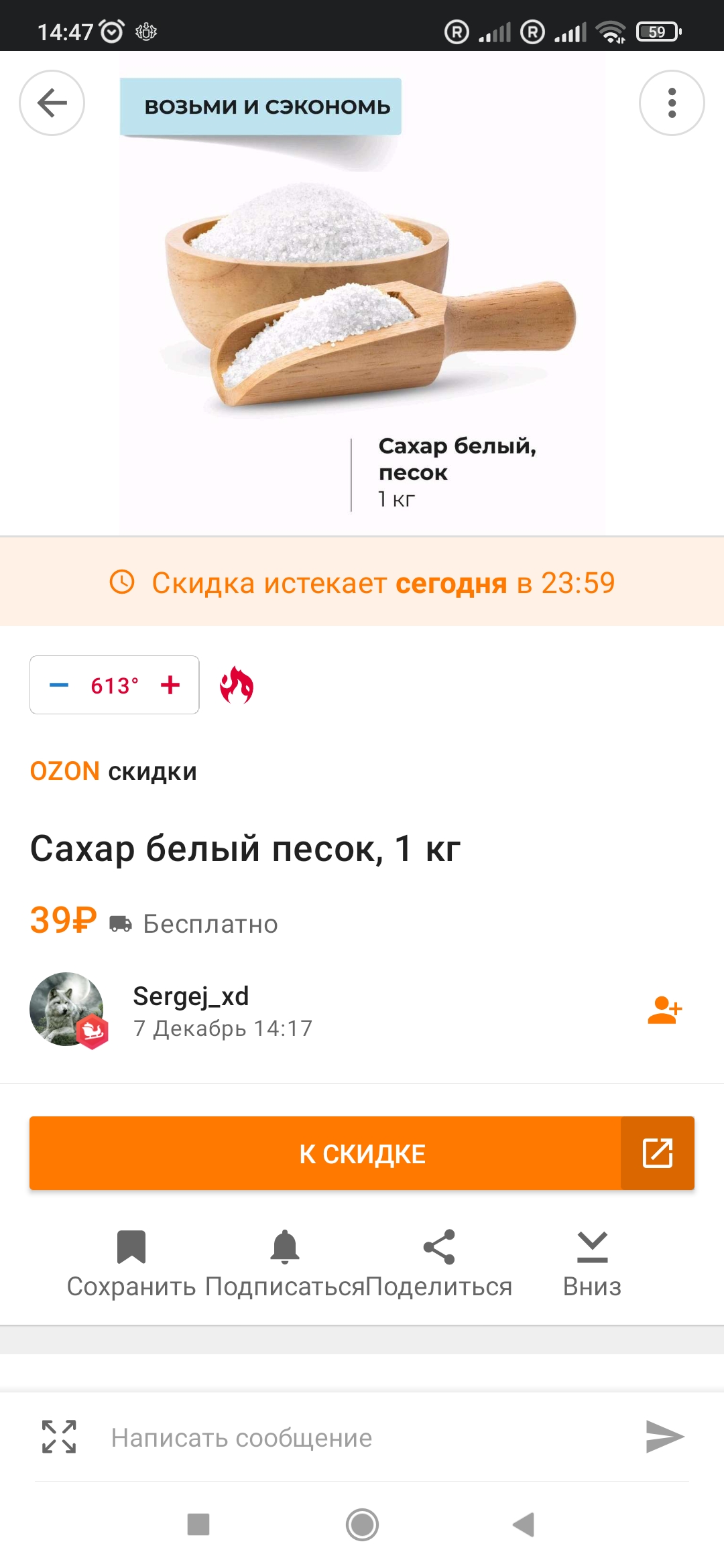Image resolution: width=724 pixels, height=1568 pixels.
Task: Open Sergej_xd's profile
Action: 191,996
